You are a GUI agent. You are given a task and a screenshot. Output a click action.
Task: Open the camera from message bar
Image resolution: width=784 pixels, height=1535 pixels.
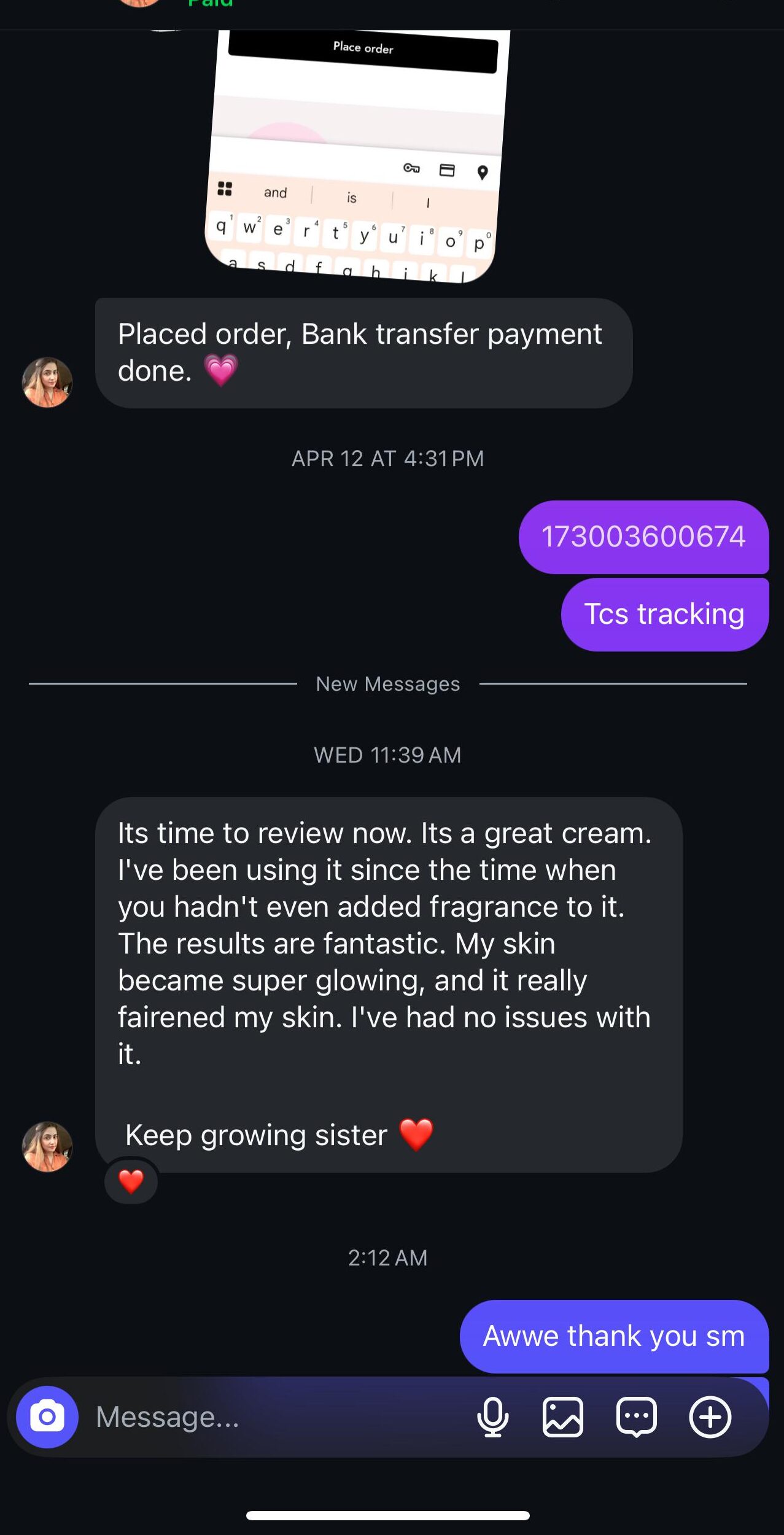pyautogui.click(x=47, y=1417)
